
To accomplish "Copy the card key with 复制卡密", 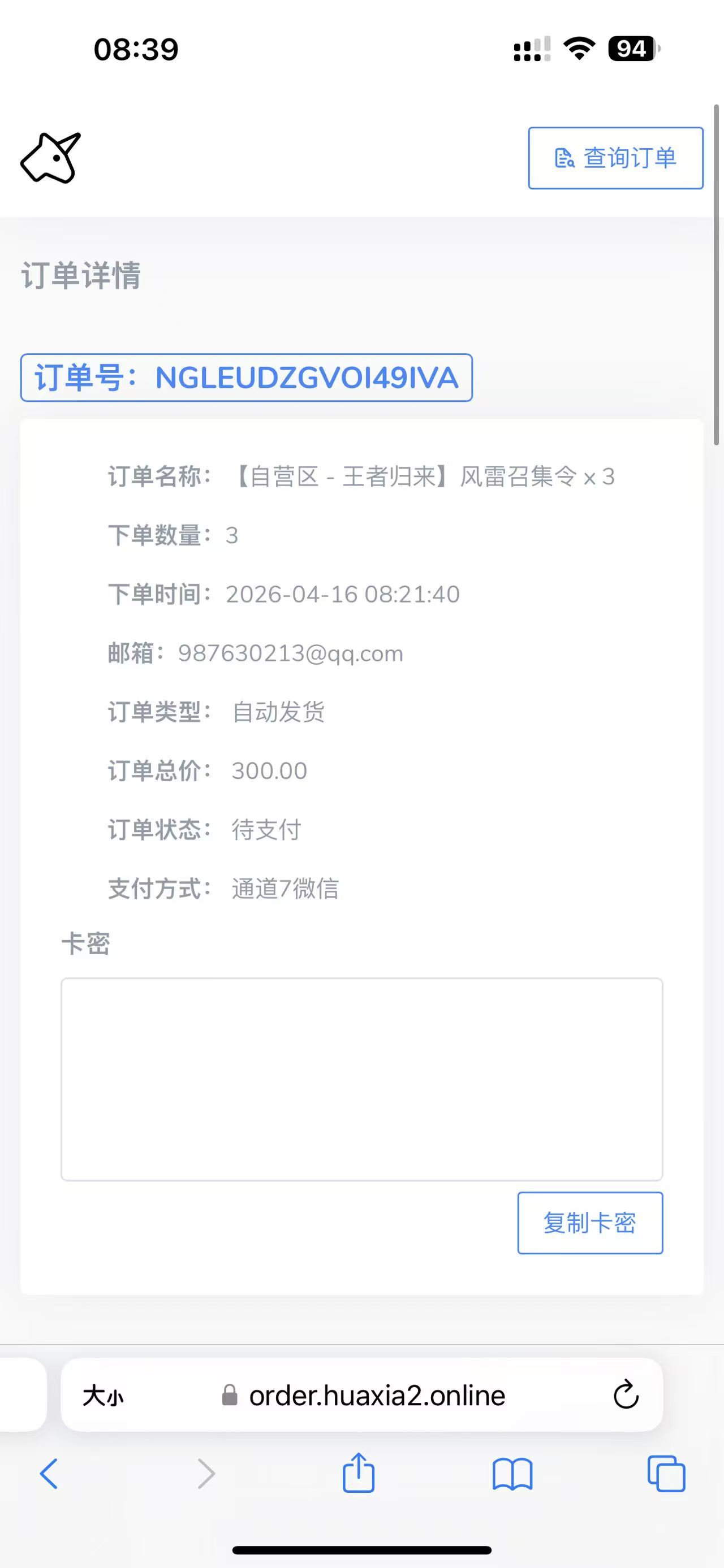I will pyautogui.click(x=589, y=1223).
